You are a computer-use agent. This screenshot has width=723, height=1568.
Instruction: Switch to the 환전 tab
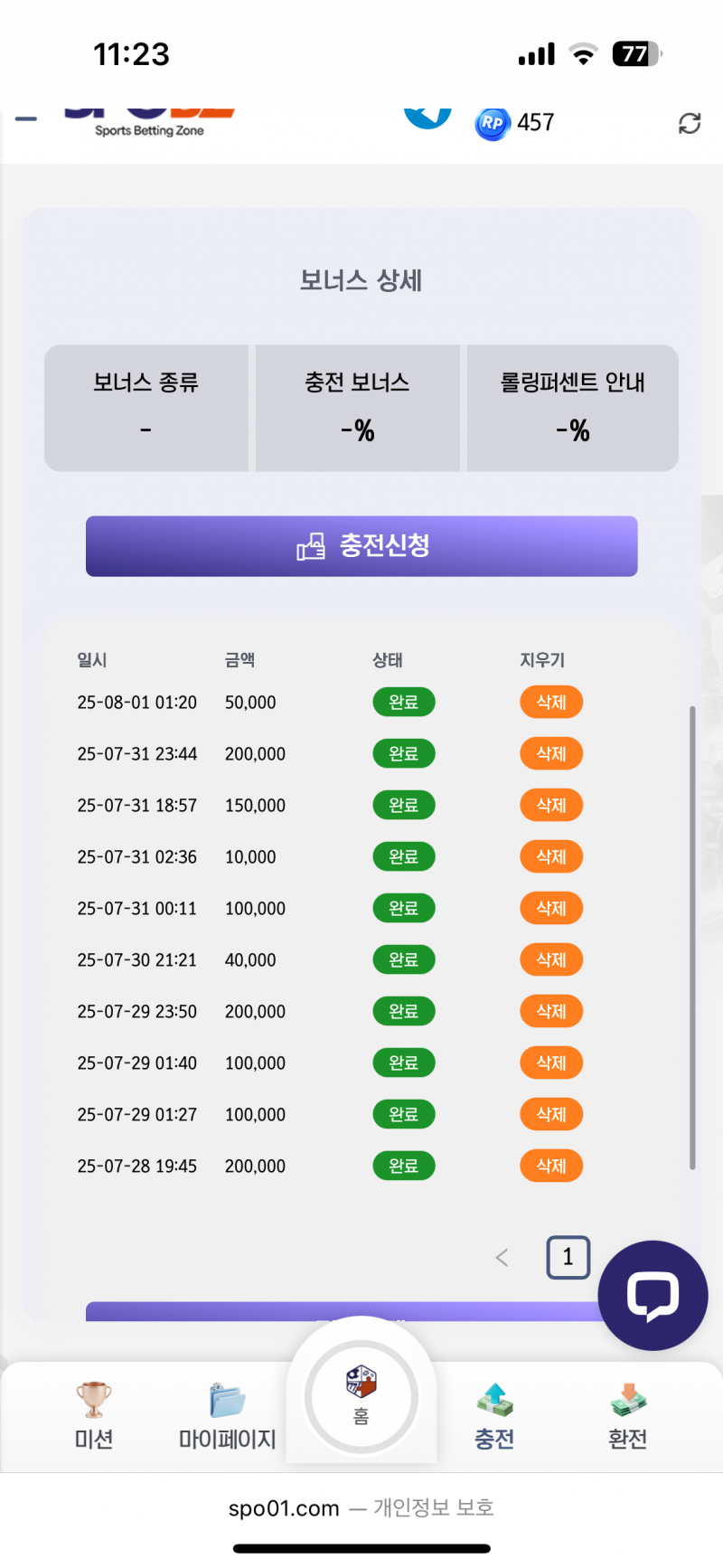[x=628, y=1416]
